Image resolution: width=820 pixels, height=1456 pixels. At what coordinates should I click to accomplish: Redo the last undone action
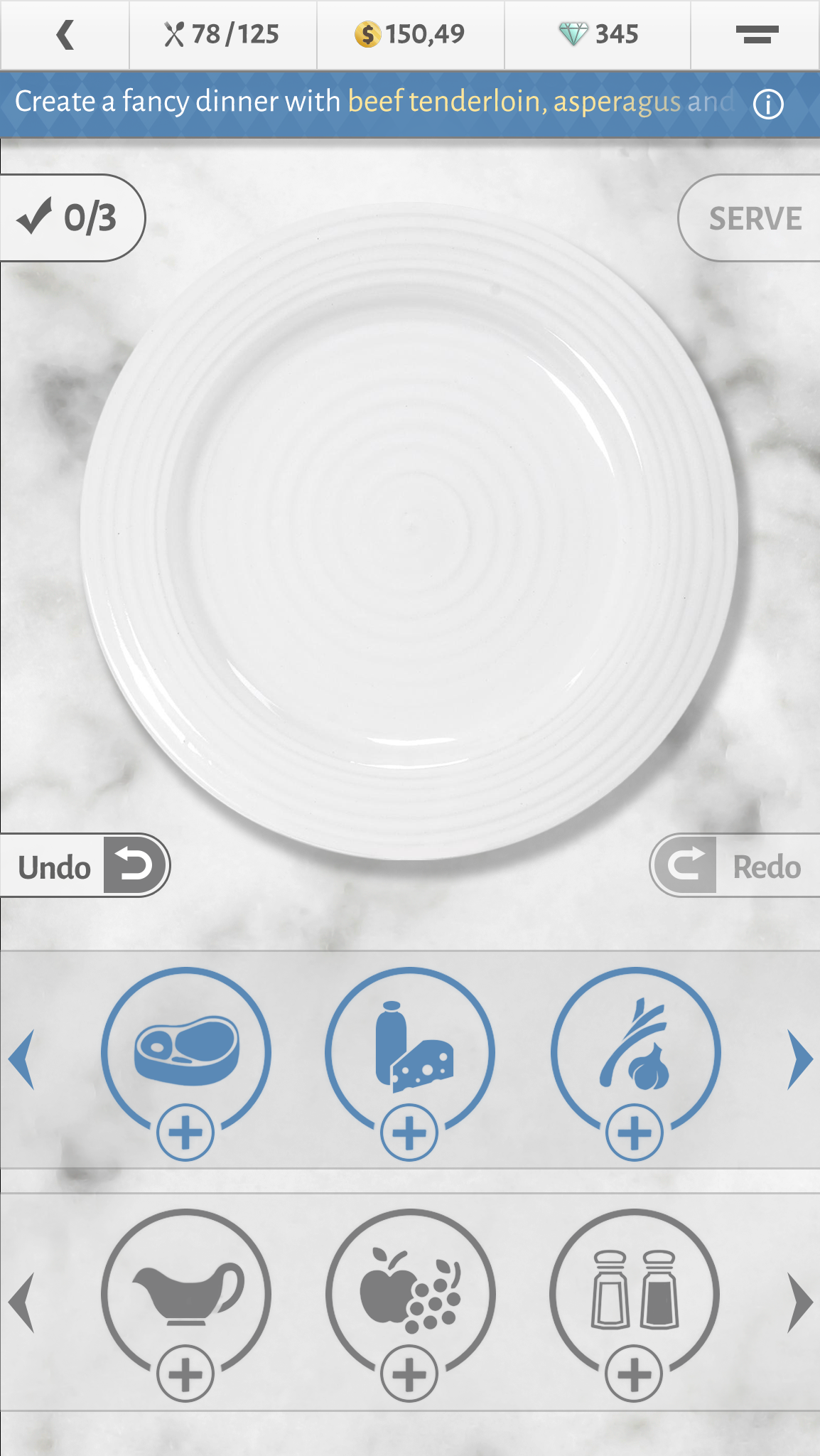(735, 865)
